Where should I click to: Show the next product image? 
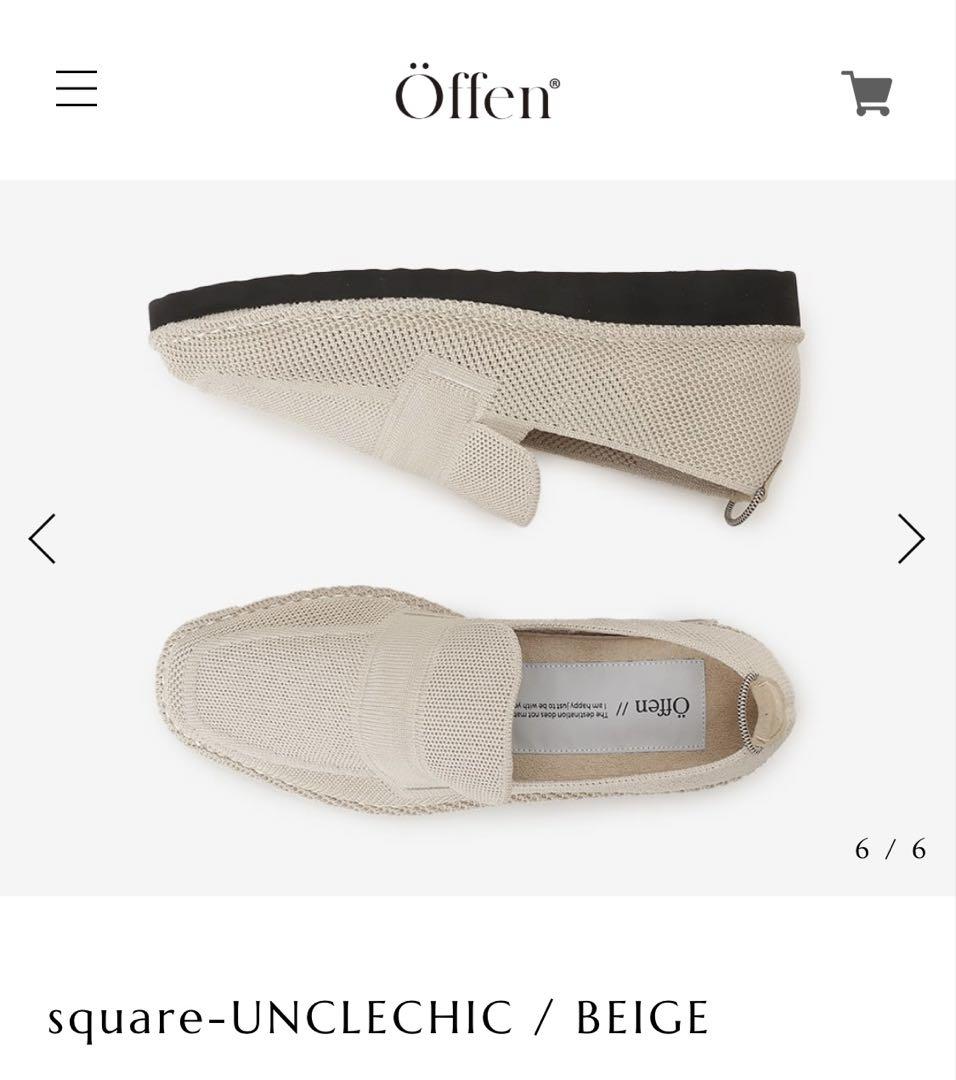(x=911, y=539)
